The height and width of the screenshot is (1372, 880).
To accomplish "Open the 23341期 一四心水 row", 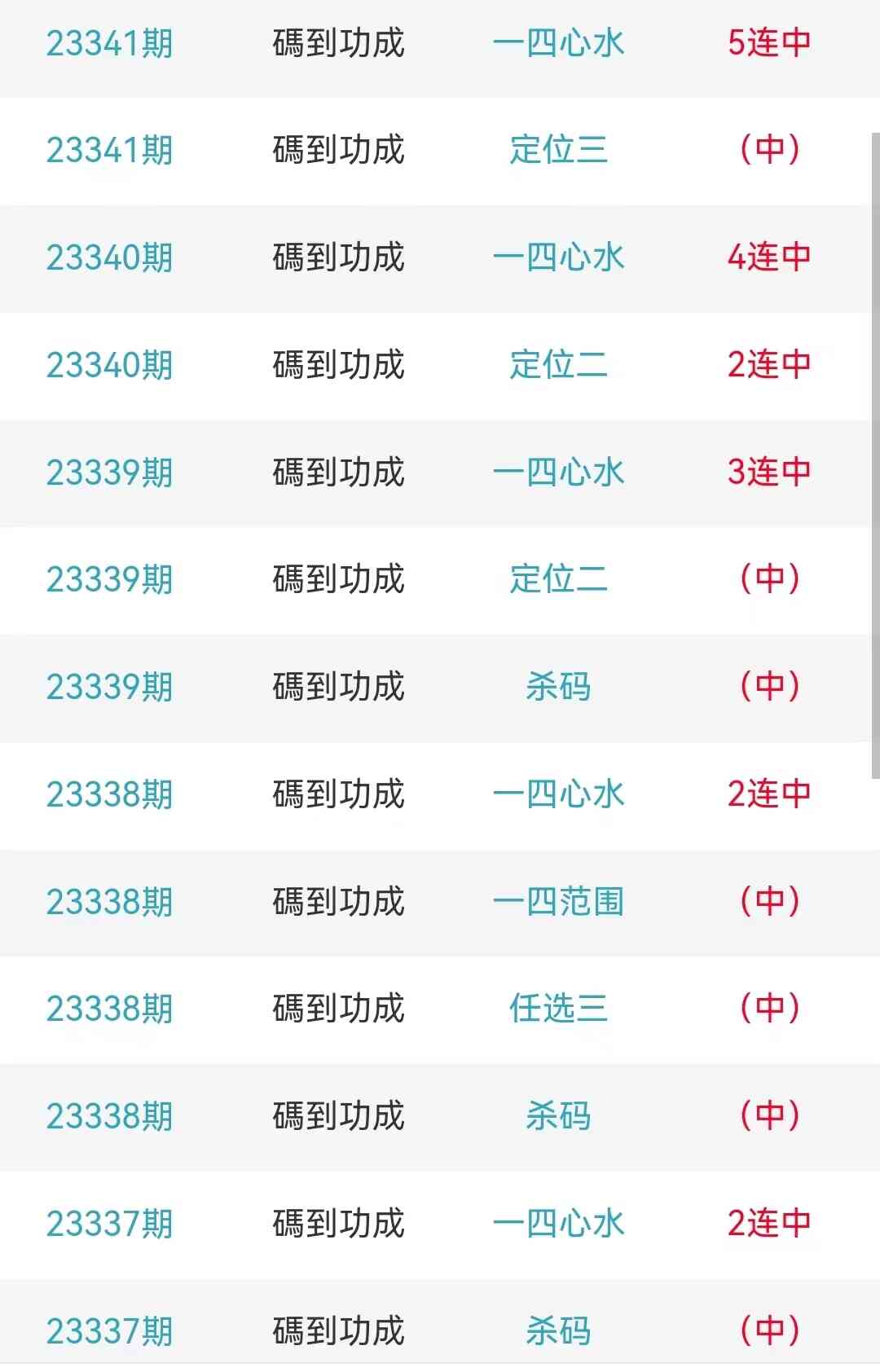I will [x=558, y=43].
